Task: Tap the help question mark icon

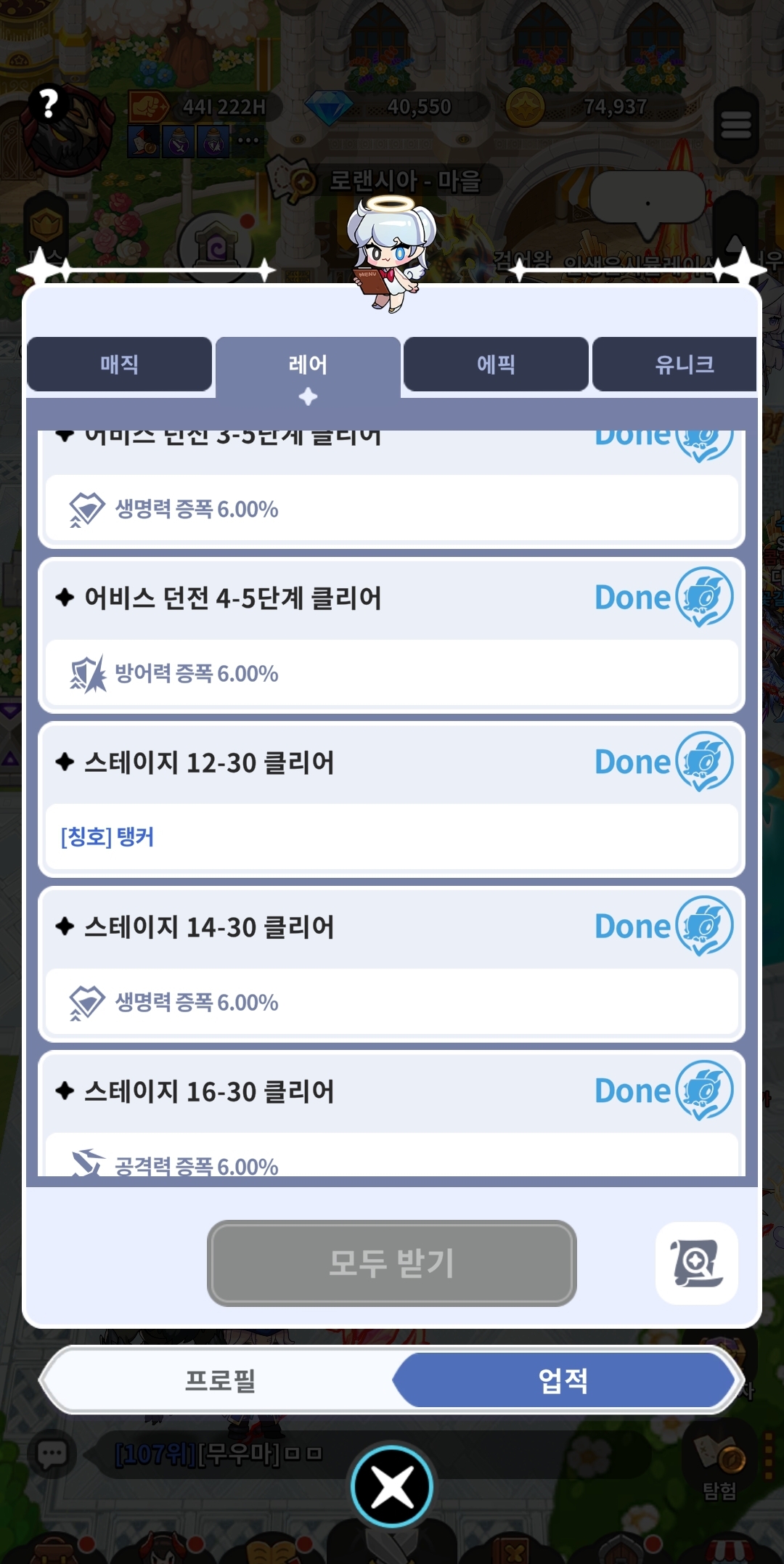Action: coord(49,105)
